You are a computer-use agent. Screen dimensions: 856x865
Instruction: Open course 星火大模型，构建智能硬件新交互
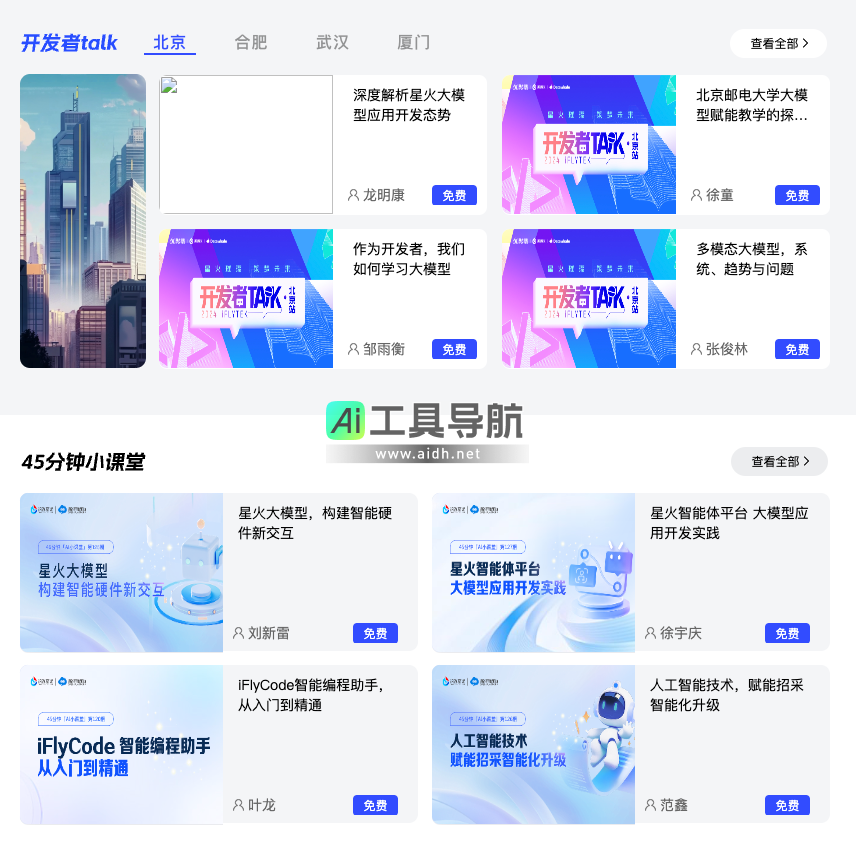click(314, 523)
